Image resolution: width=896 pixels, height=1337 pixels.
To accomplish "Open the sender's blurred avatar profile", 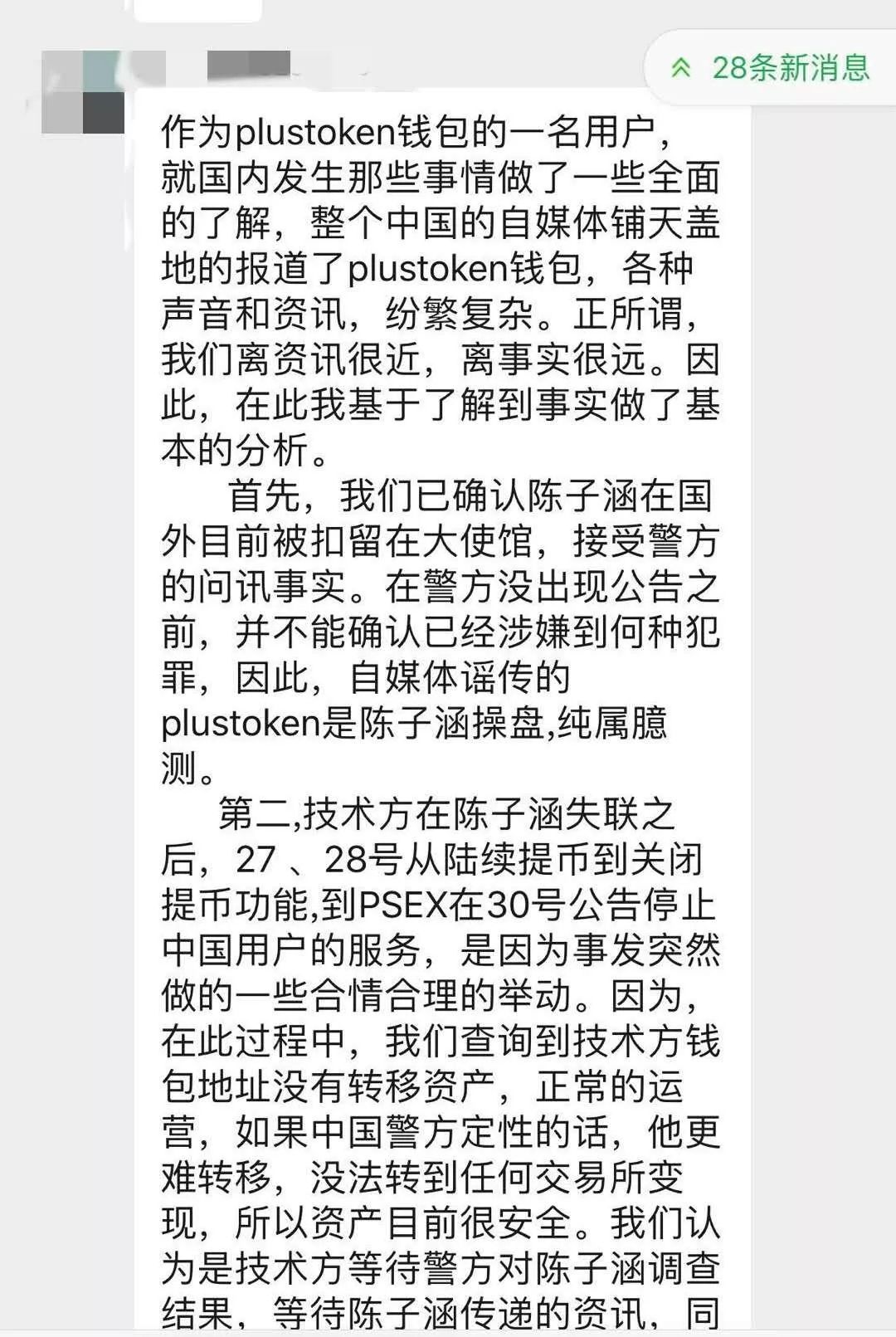I will click(82, 92).
